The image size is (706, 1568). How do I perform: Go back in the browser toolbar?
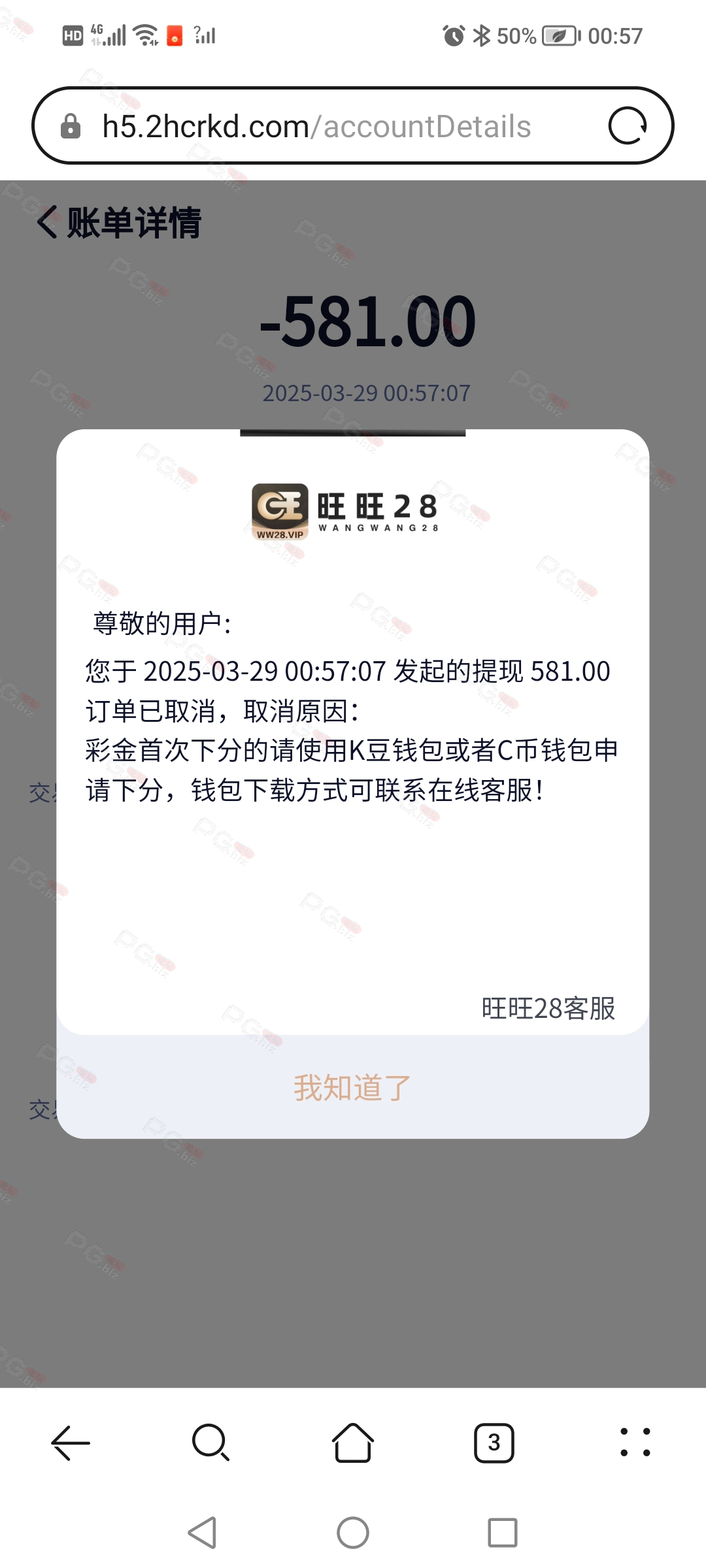(71, 1442)
